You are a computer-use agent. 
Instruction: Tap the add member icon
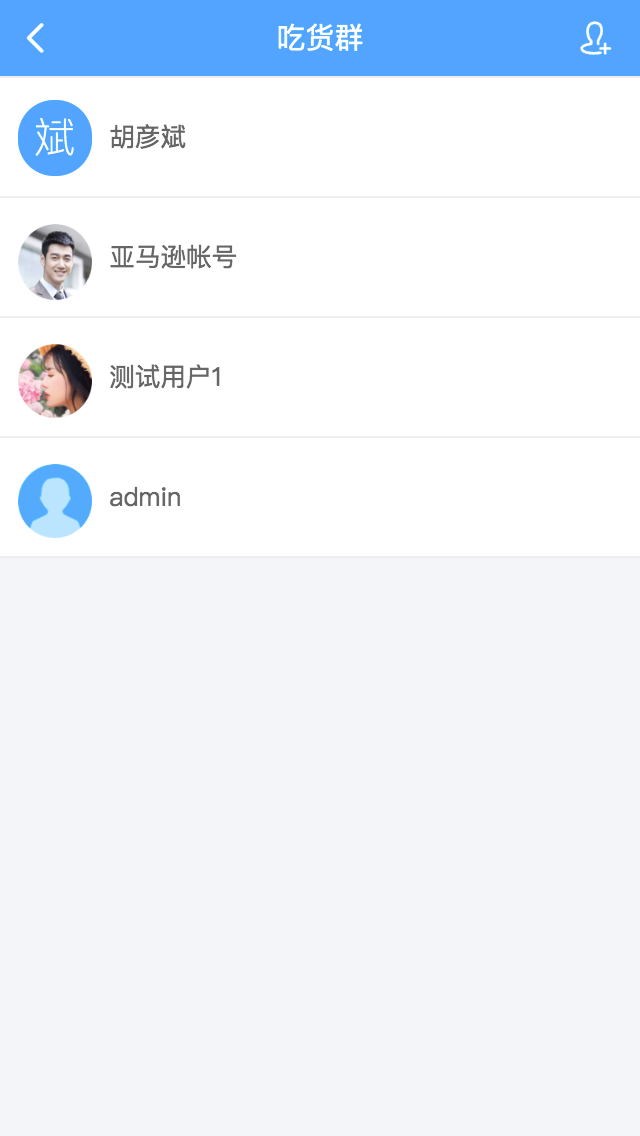tap(595, 38)
